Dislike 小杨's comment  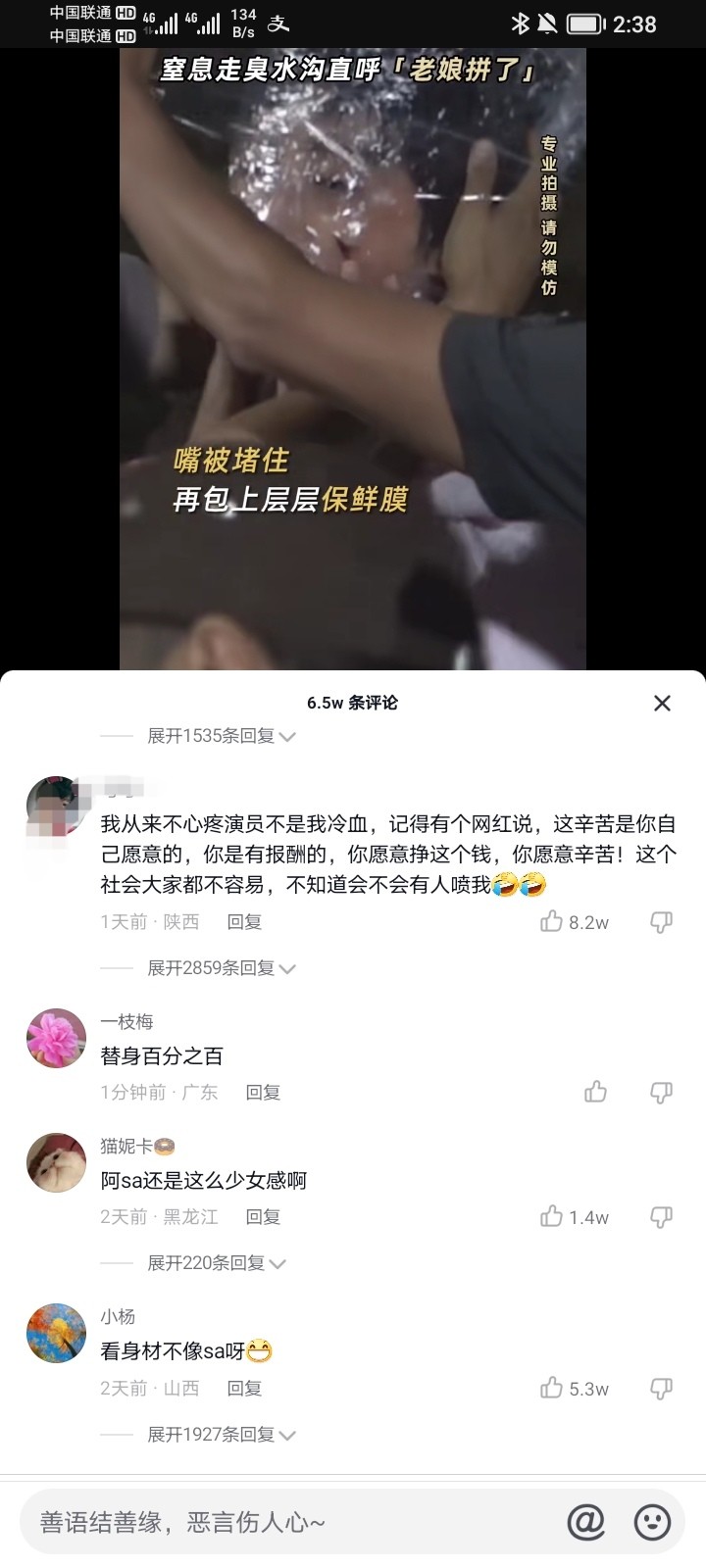[x=662, y=1389]
